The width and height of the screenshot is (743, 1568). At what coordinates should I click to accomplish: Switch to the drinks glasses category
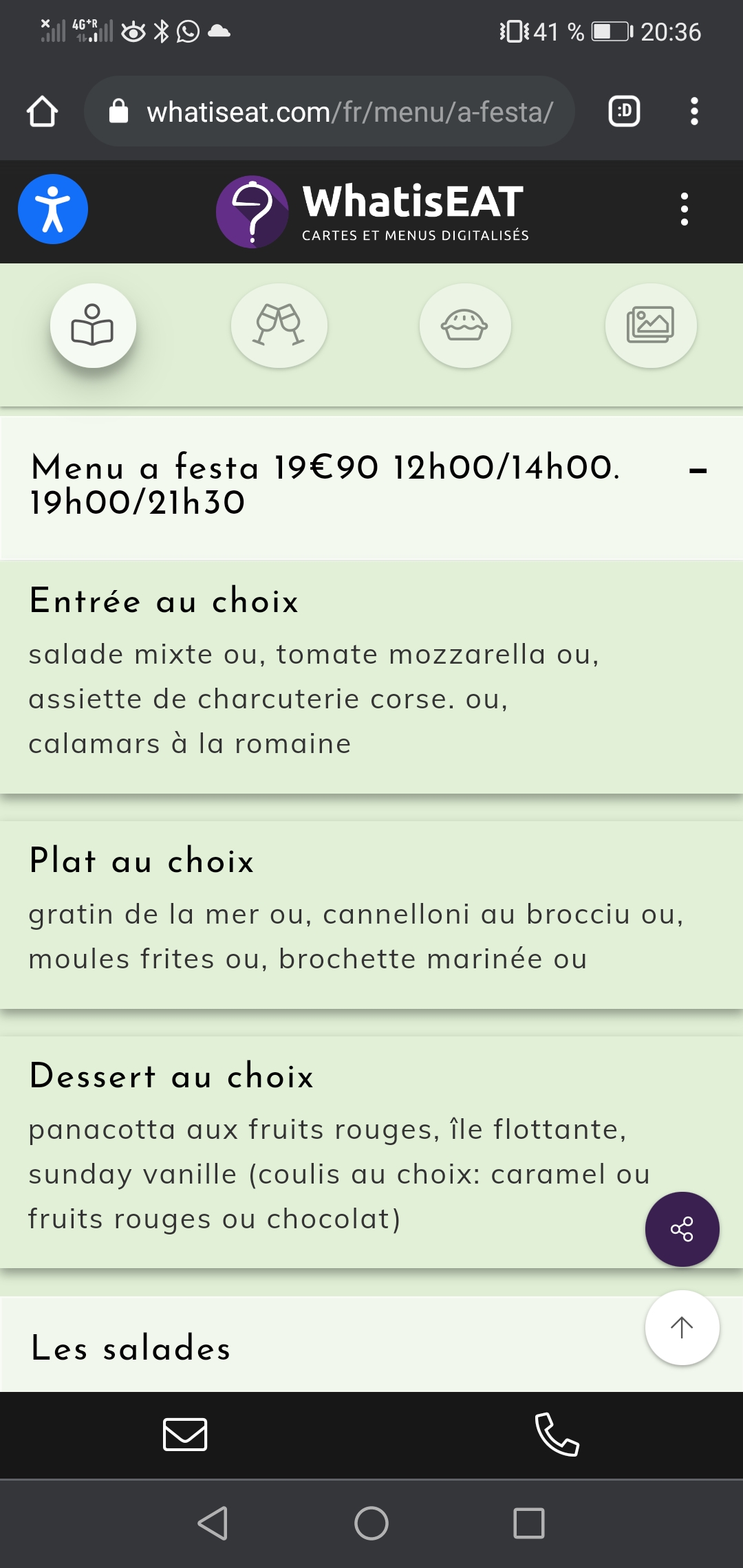[279, 325]
